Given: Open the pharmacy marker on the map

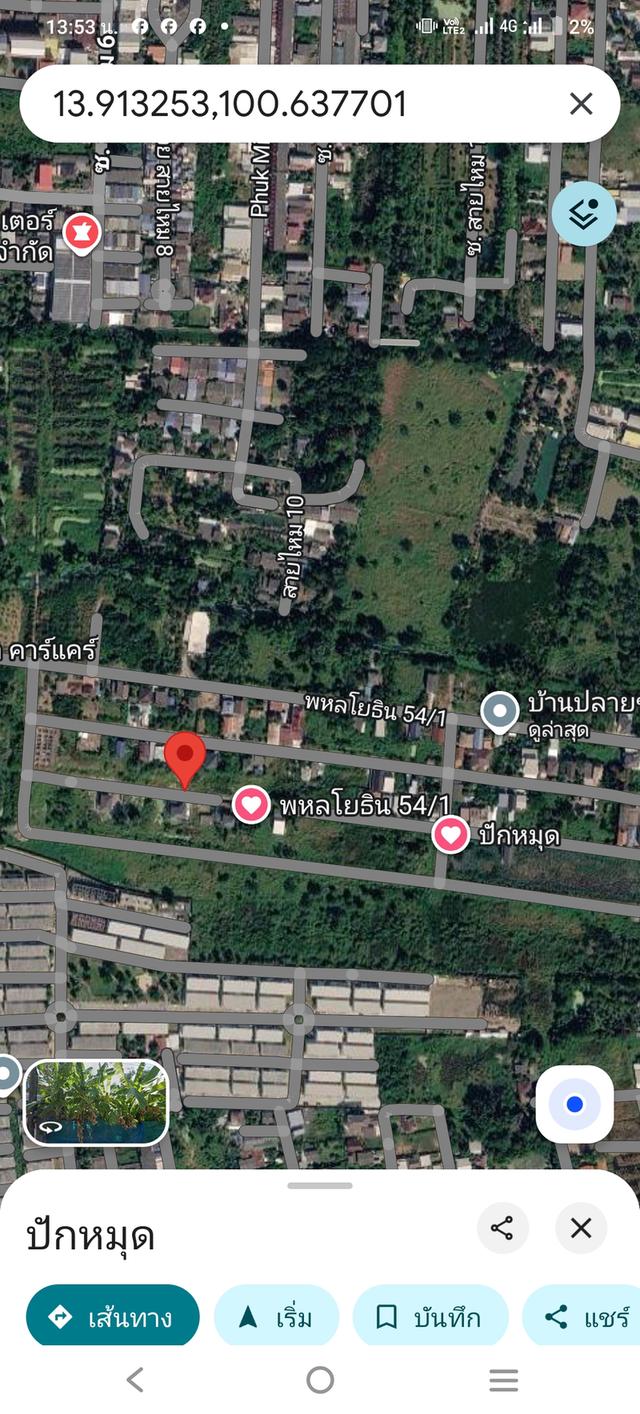Looking at the screenshot, I should click(x=80, y=232).
